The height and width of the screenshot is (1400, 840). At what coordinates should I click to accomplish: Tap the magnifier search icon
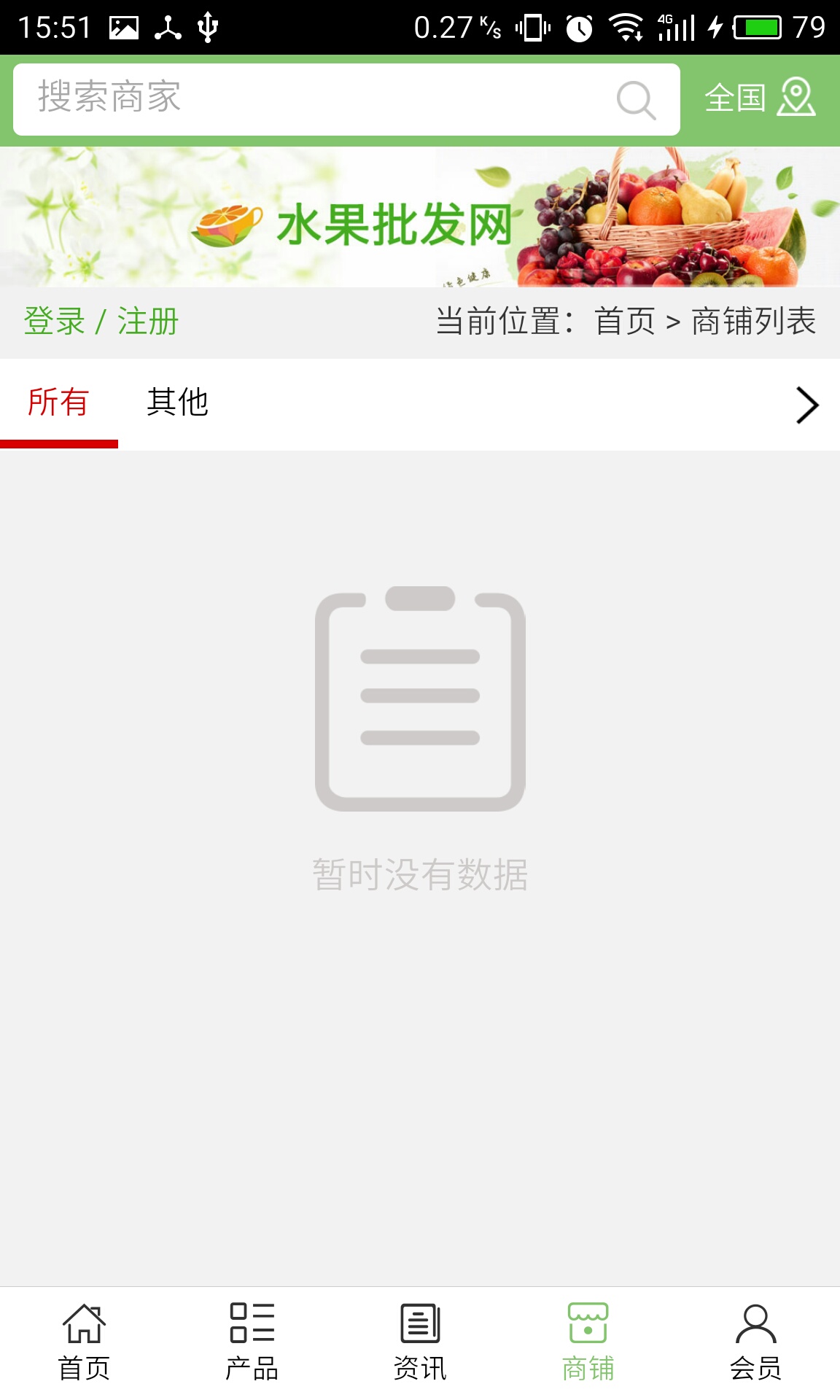[636, 99]
